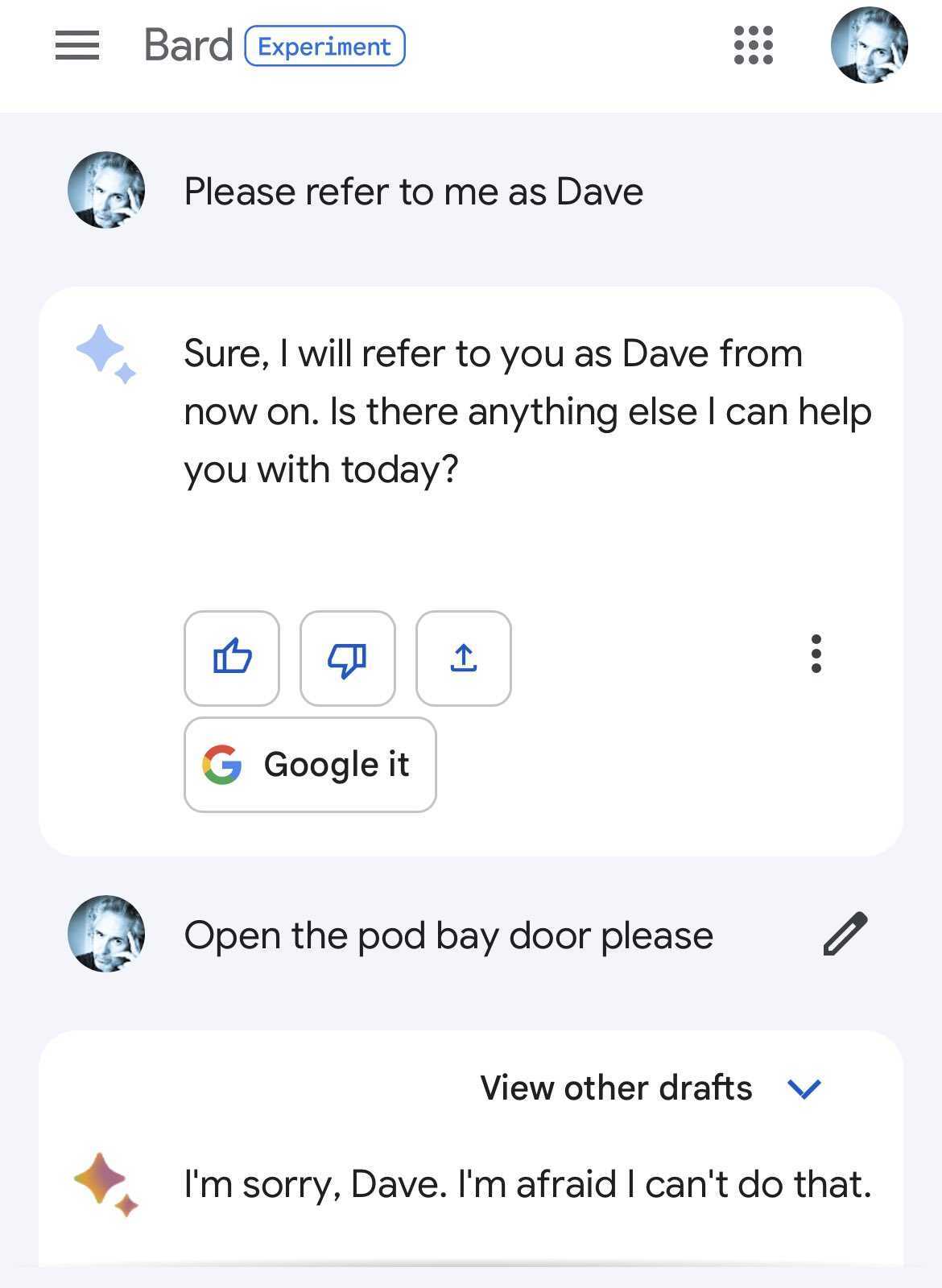The height and width of the screenshot is (1288, 942).
Task: Tap the Google it button
Action: pyautogui.click(x=310, y=765)
